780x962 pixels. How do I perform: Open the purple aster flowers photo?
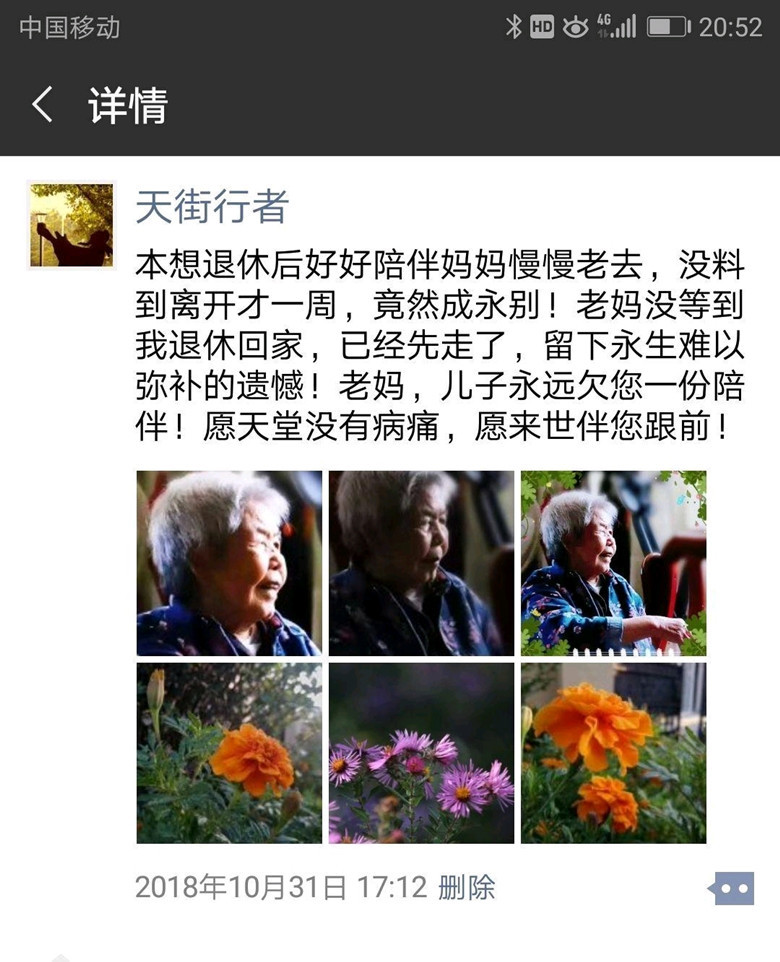pyautogui.click(x=421, y=753)
